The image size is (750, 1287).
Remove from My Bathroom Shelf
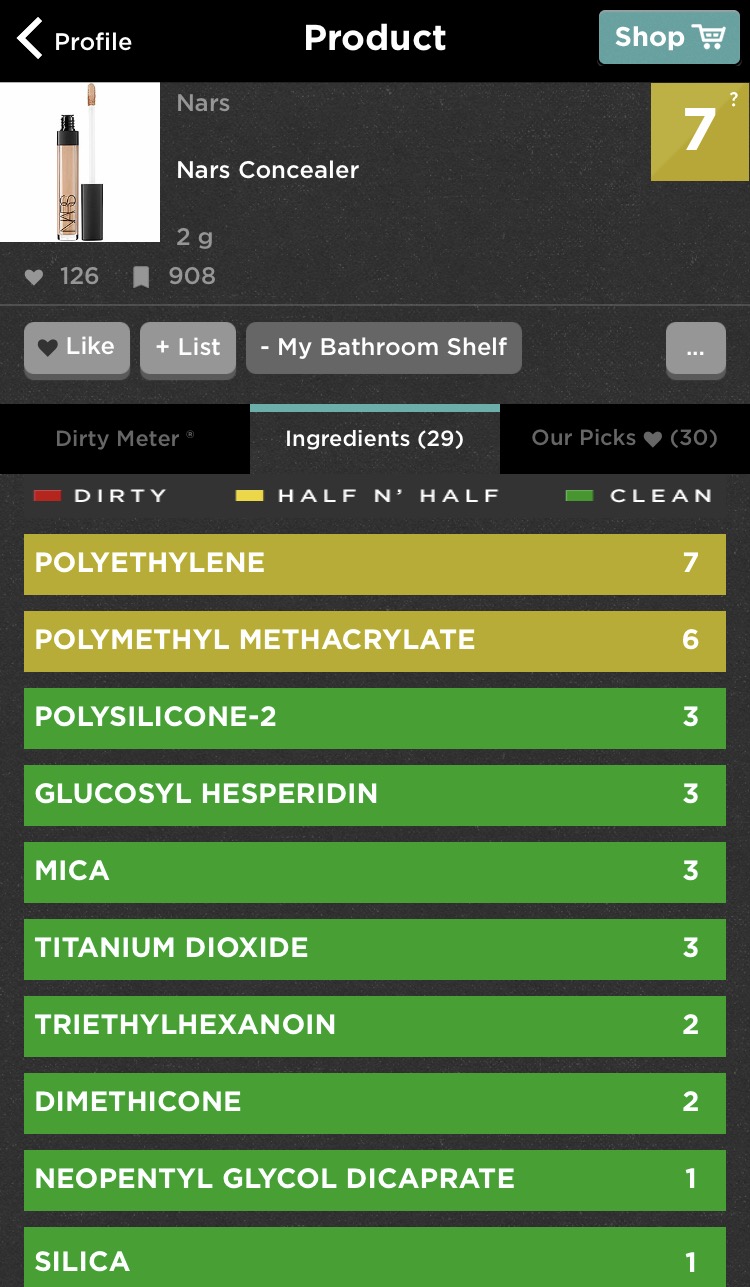point(384,348)
